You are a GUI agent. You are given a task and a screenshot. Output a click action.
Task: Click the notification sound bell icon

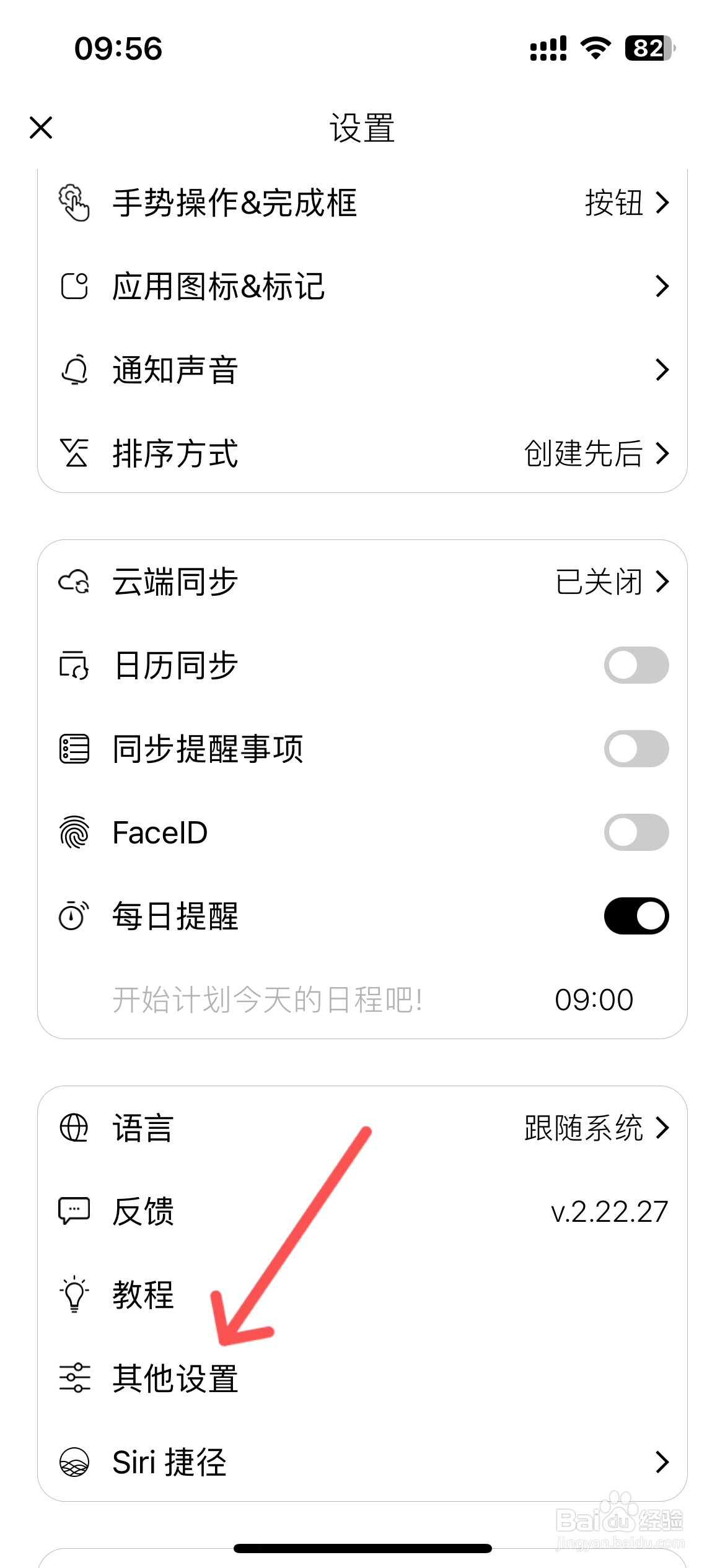74,370
